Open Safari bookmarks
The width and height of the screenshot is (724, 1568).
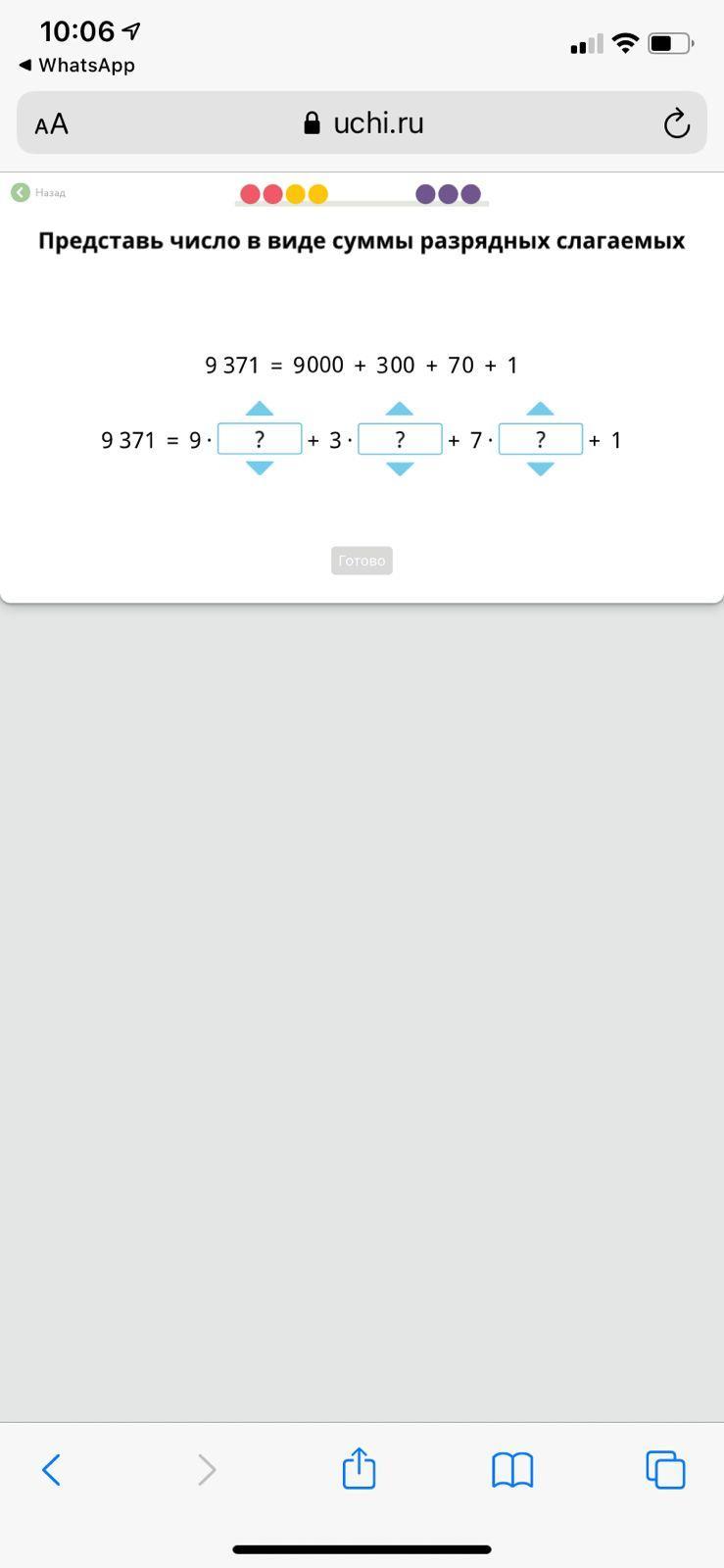[x=511, y=1469]
